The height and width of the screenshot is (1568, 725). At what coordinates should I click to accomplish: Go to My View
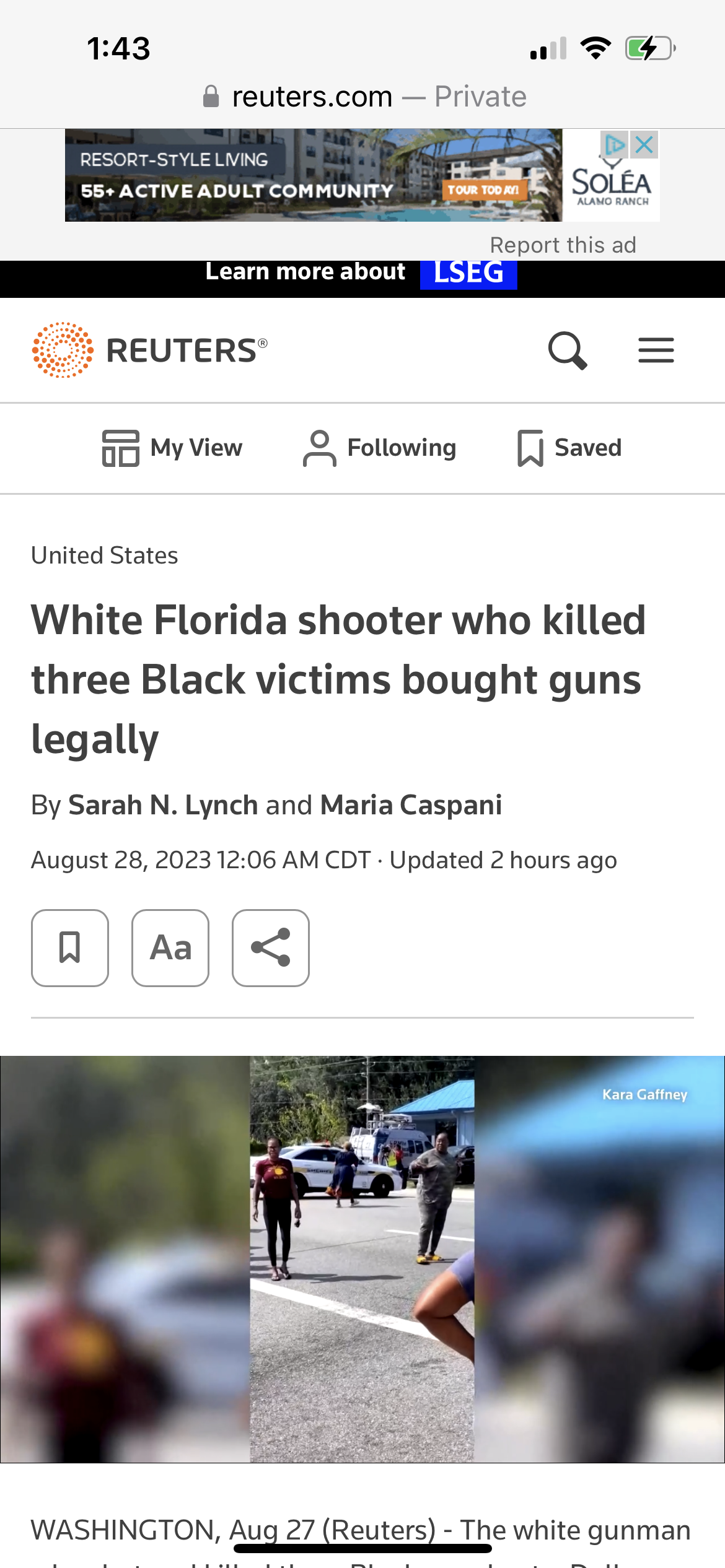click(172, 448)
